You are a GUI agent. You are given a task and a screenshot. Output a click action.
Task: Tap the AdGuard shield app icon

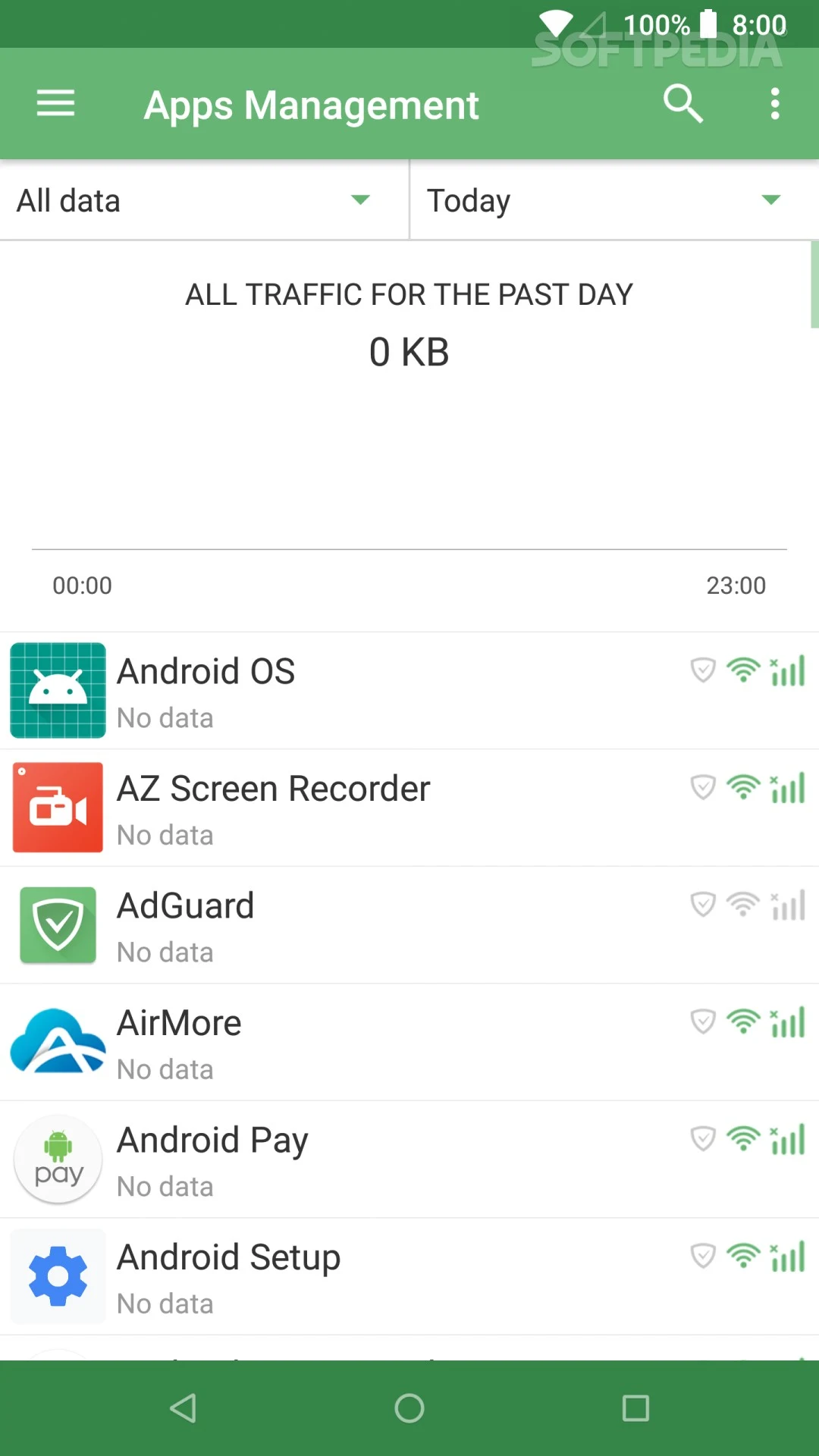(58, 925)
